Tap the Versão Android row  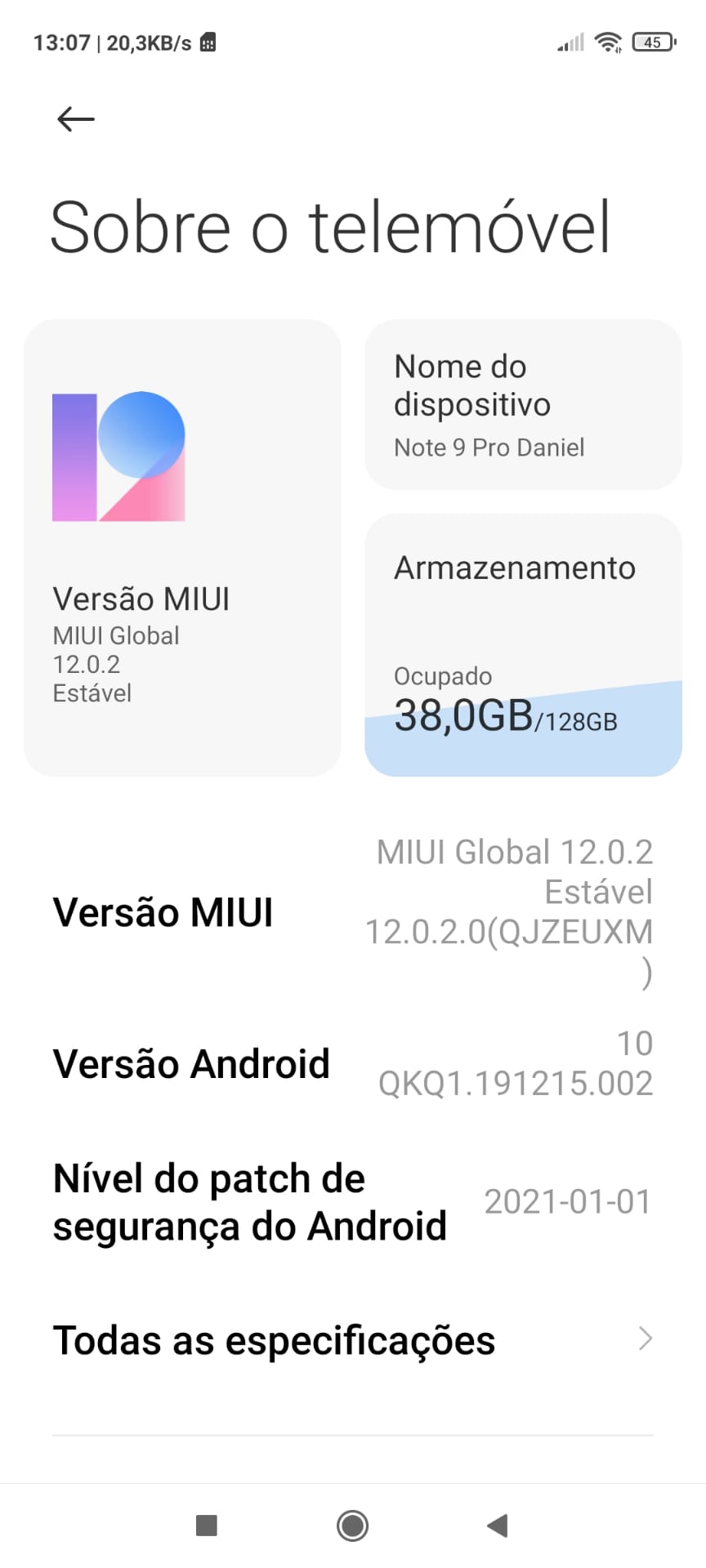[x=352, y=1063]
